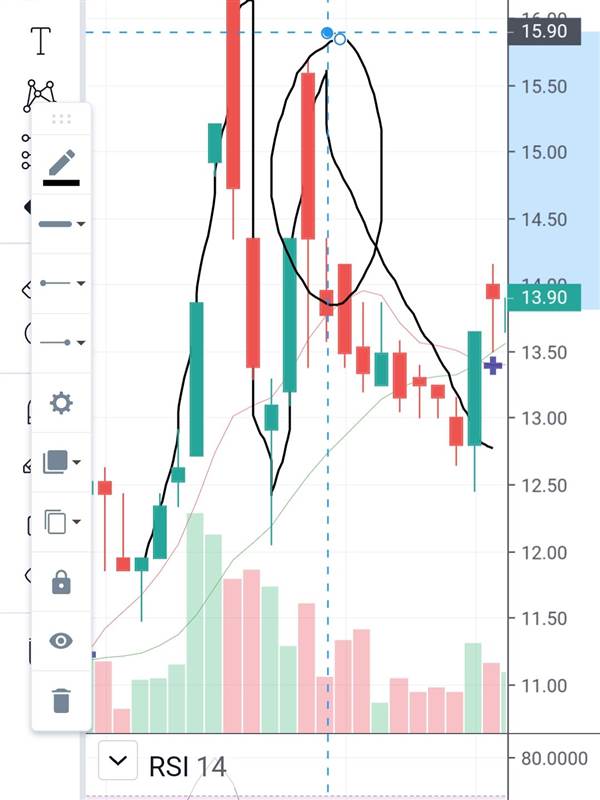The width and height of the screenshot is (600, 800).
Task: Open the clone drawing dropdown
Action: click(x=61, y=521)
